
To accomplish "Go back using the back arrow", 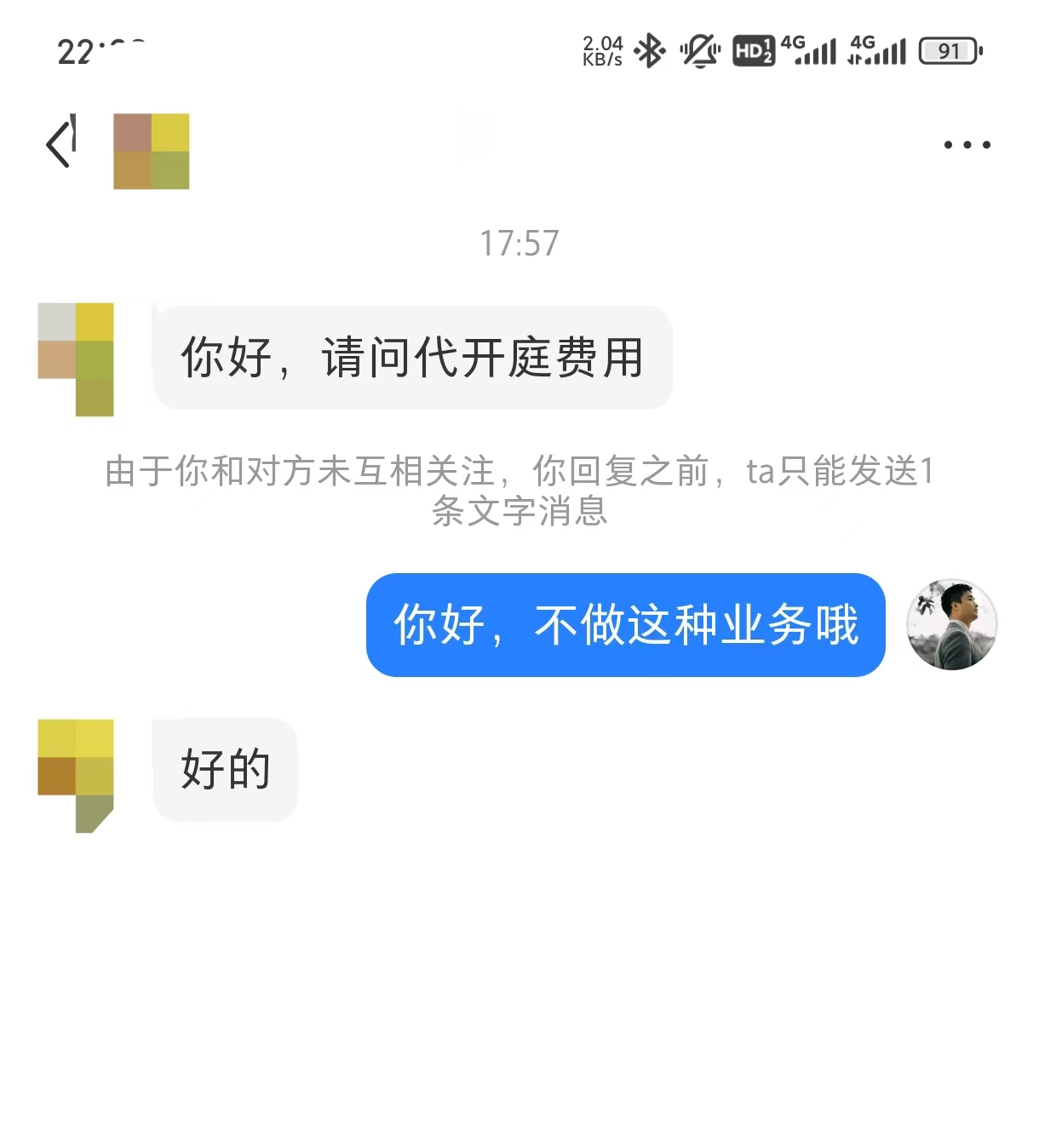I will tap(61, 143).
